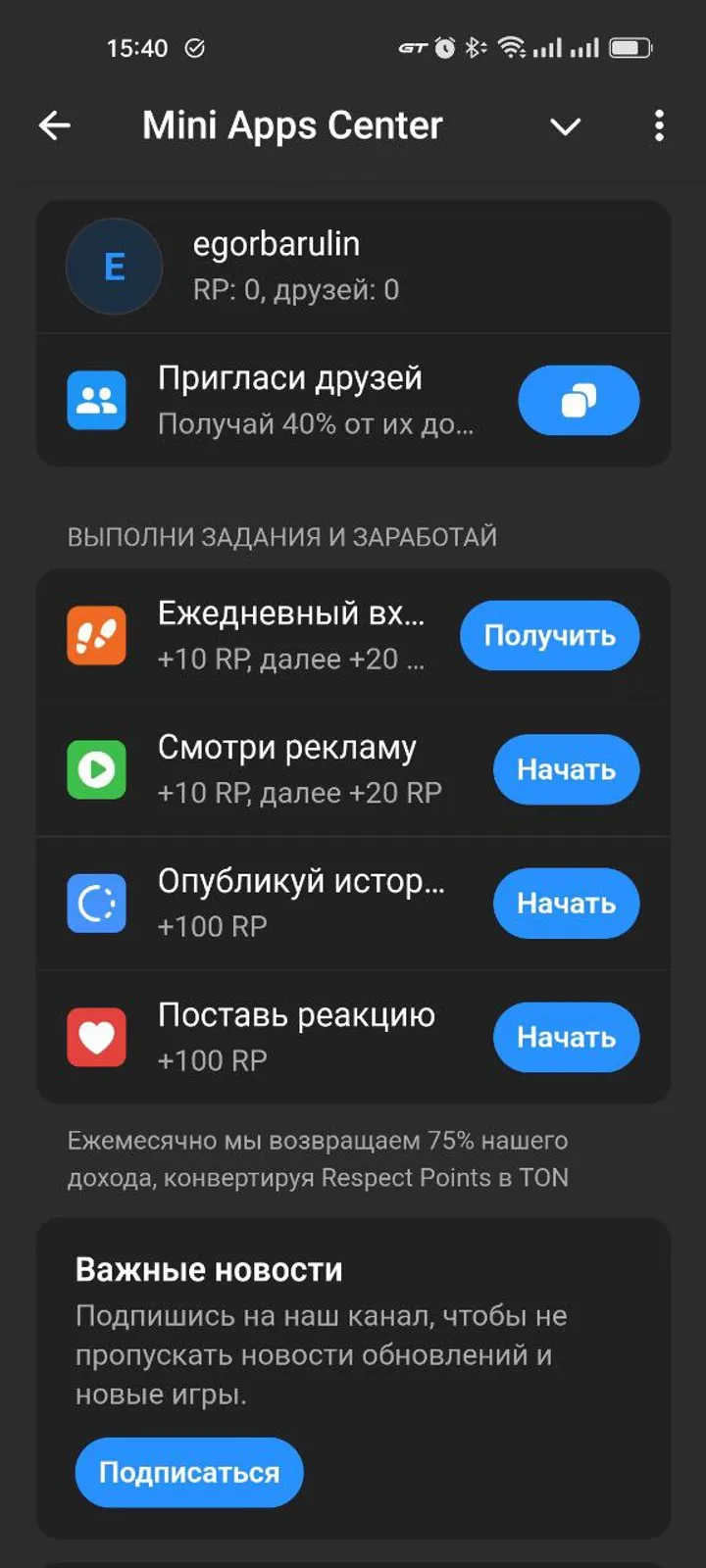
Task: Tap the story icon next to Опубликуй истор...
Action: (95, 904)
